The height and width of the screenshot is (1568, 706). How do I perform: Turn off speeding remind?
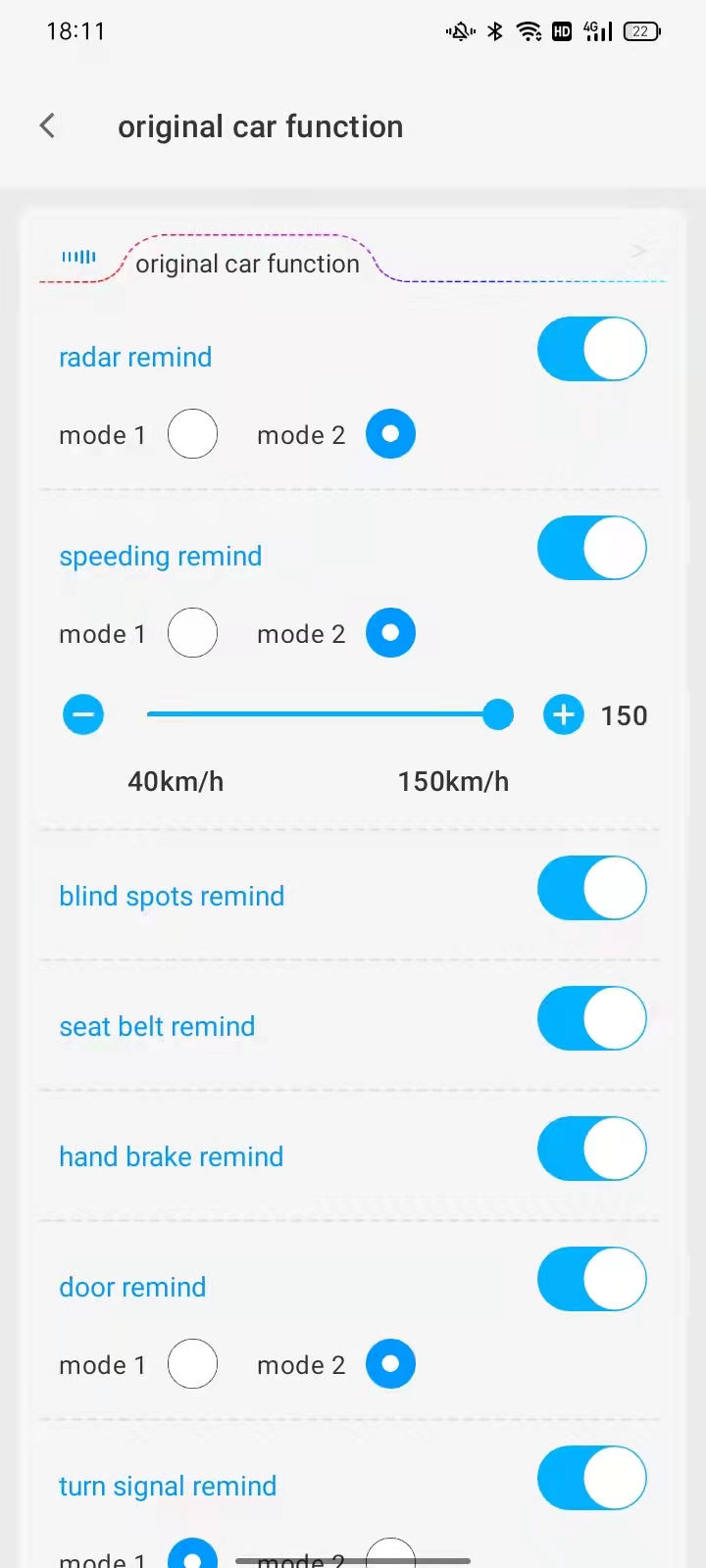point(592,548)
